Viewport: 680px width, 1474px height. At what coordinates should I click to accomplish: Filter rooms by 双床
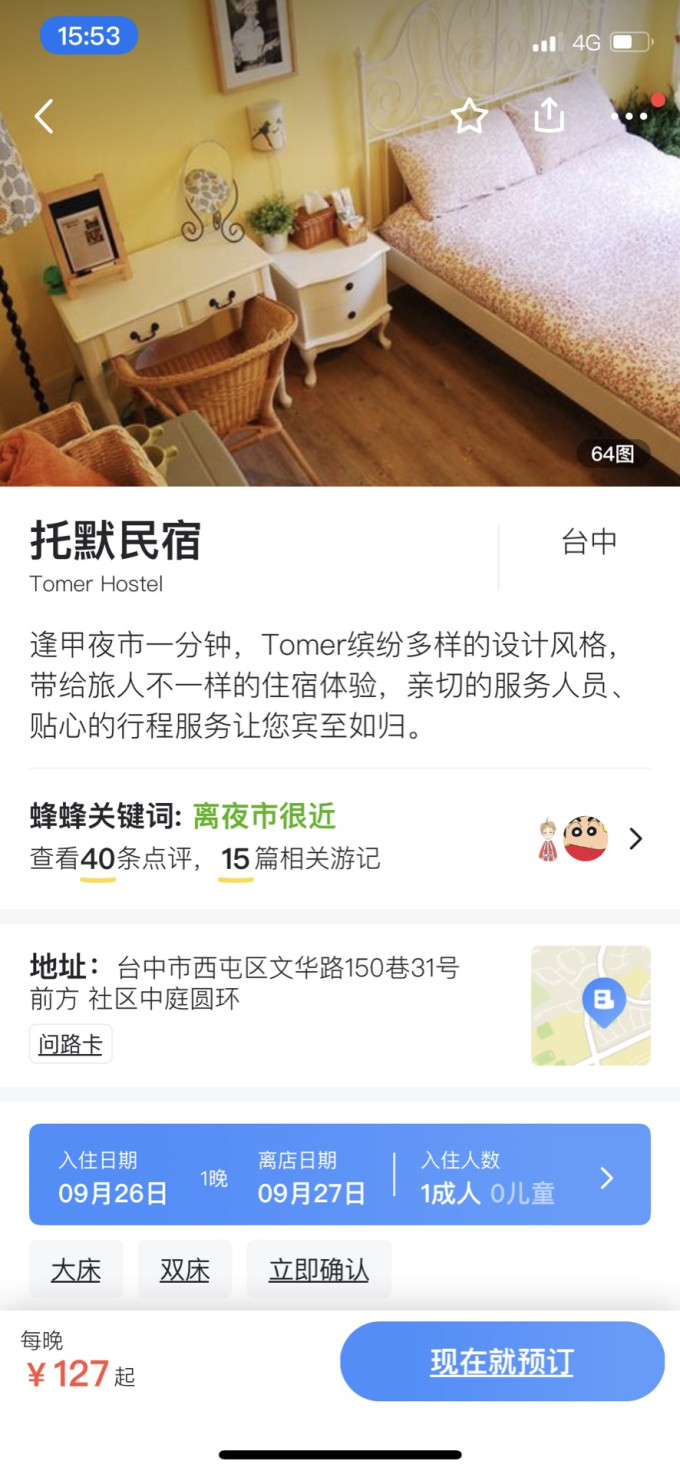(x=185, y=1270)
